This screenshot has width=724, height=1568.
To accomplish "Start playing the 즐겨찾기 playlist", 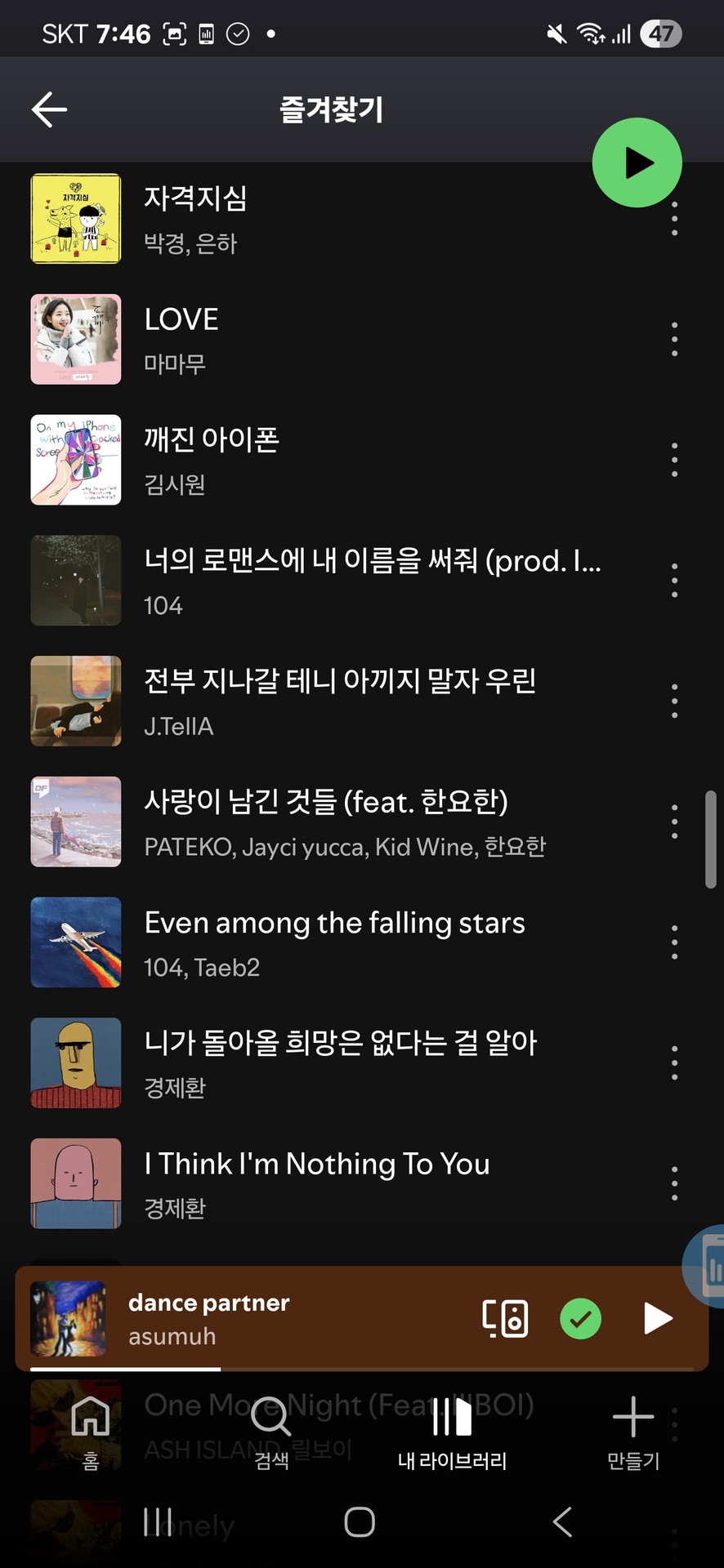I will tap(637, 163).
